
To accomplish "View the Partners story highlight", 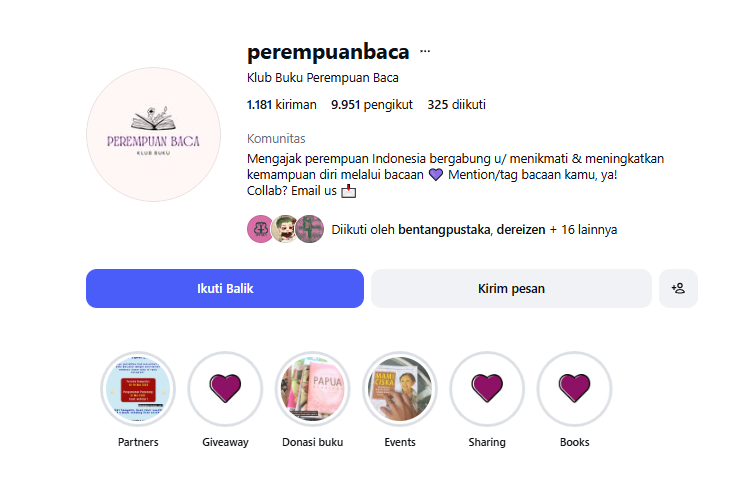I will click(138, 389).
